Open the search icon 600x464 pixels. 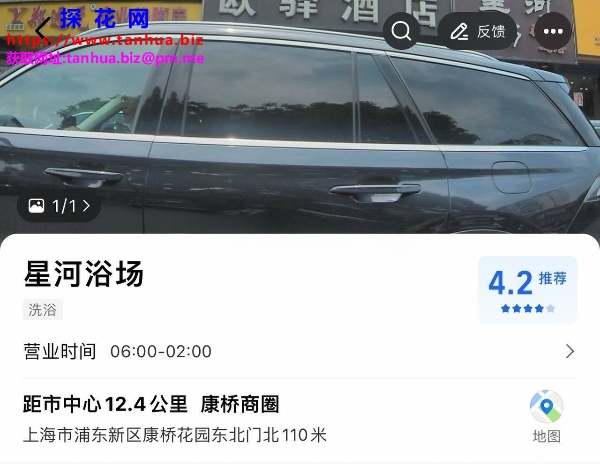pyautogui.click(x=401, y=31)
